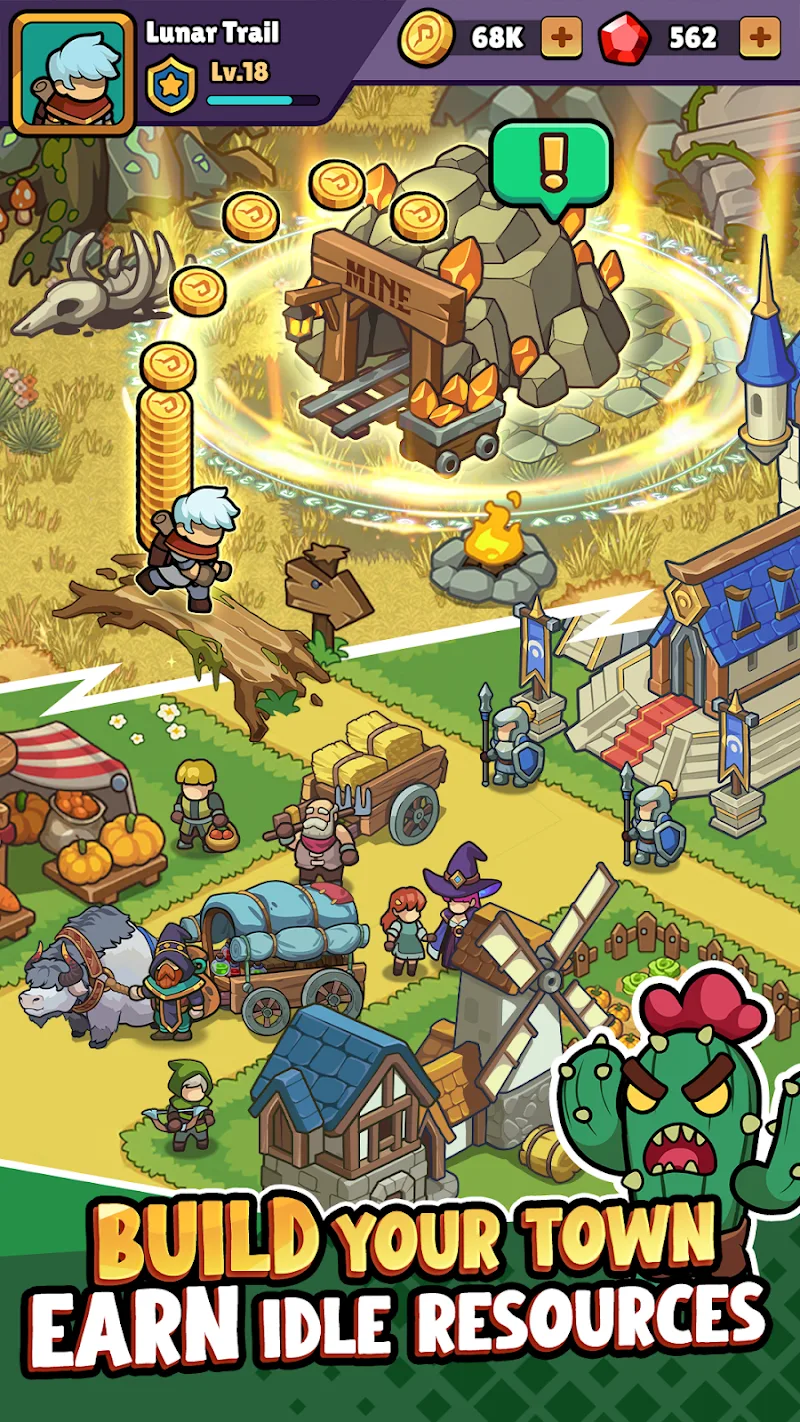The image size is (800, 1422).
Task: Tap the mine cart filled with gold
Action: [x=452, y=425]
